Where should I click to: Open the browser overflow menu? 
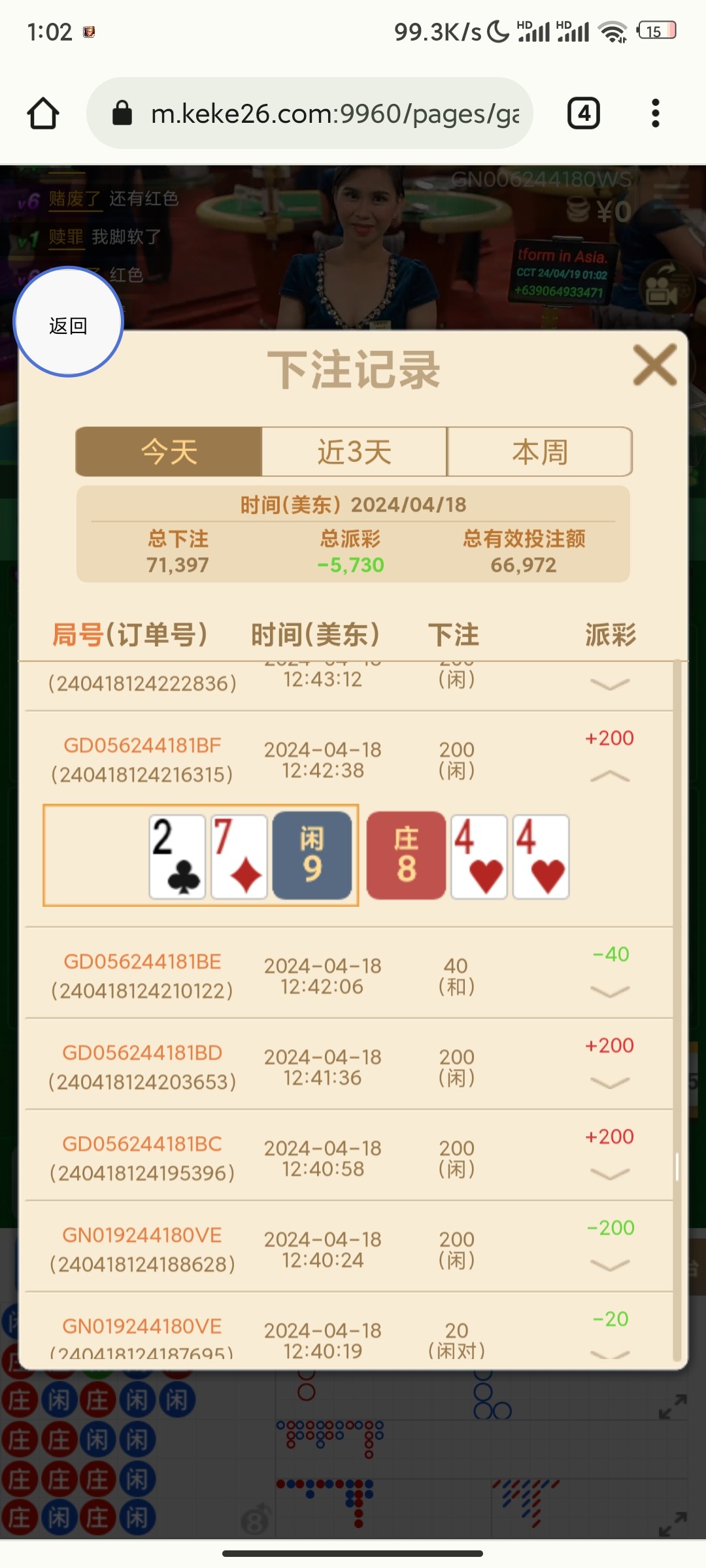click(655, 114)
